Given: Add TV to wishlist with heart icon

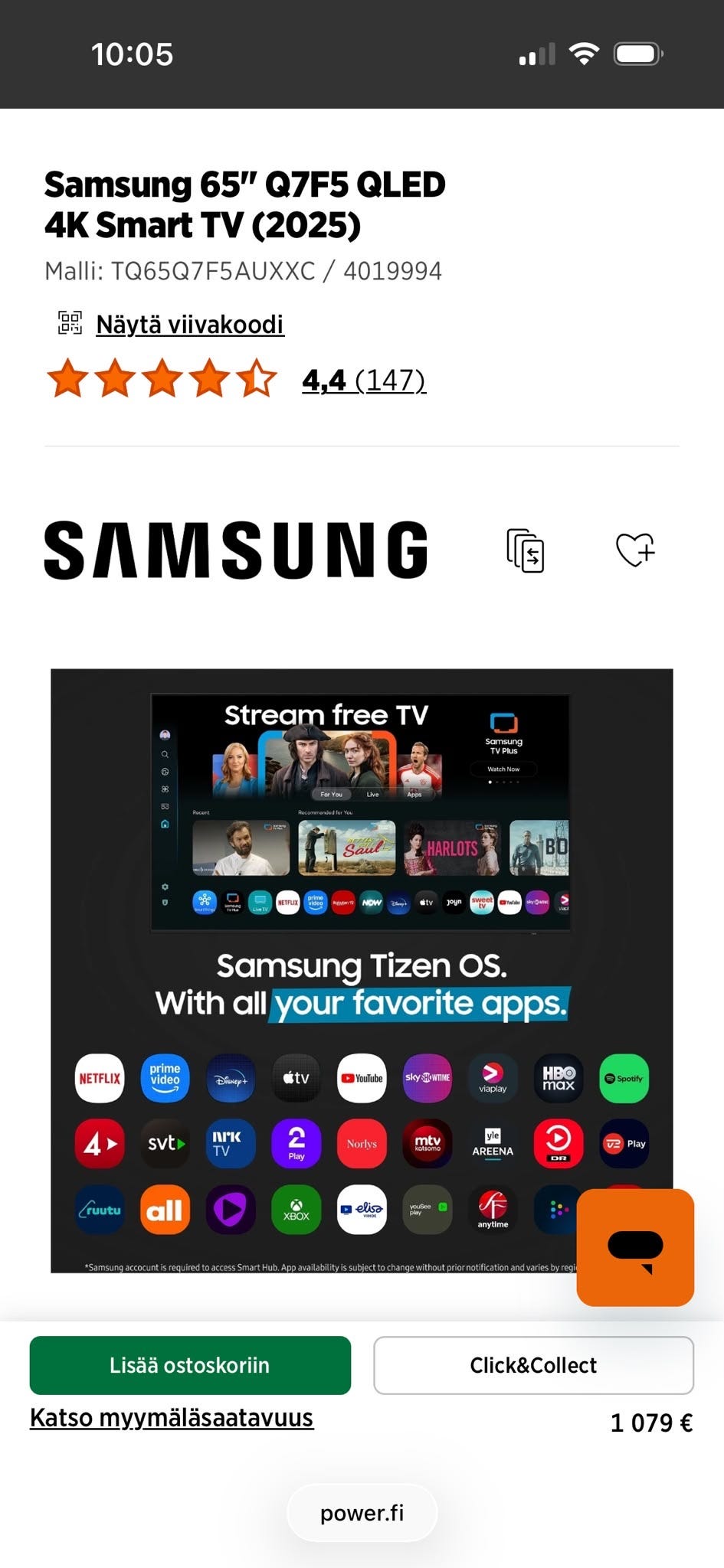Looking at the screenshot, I should pyautogui.click(x=635, y=550).
